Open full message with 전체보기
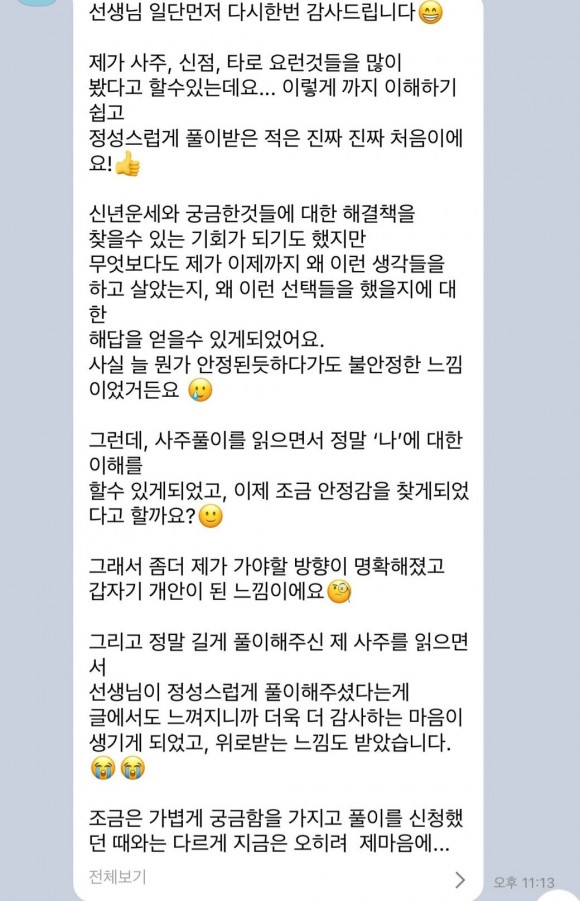This screenshot has width=580, height=901. [x=278, y=877]
